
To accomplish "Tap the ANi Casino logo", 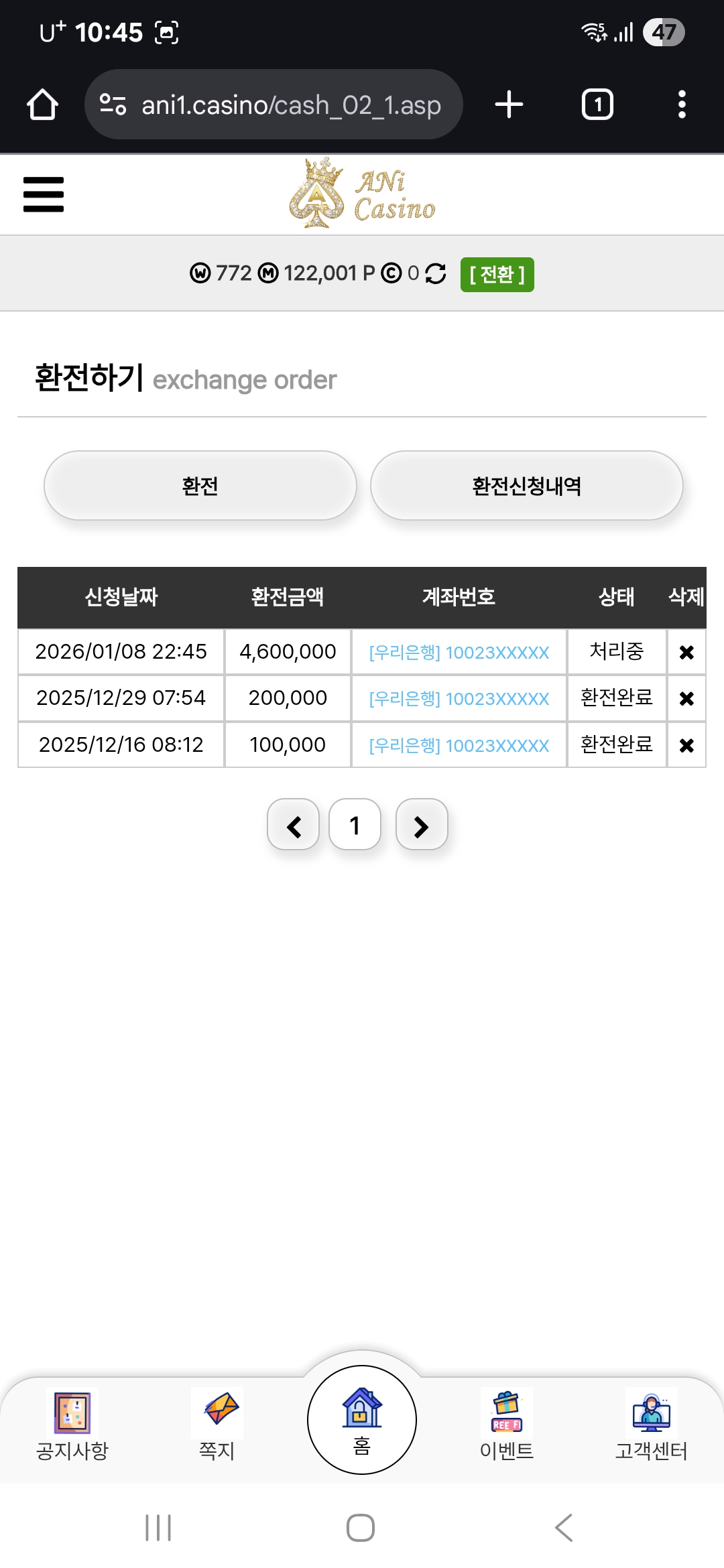I will coord(362,194).
